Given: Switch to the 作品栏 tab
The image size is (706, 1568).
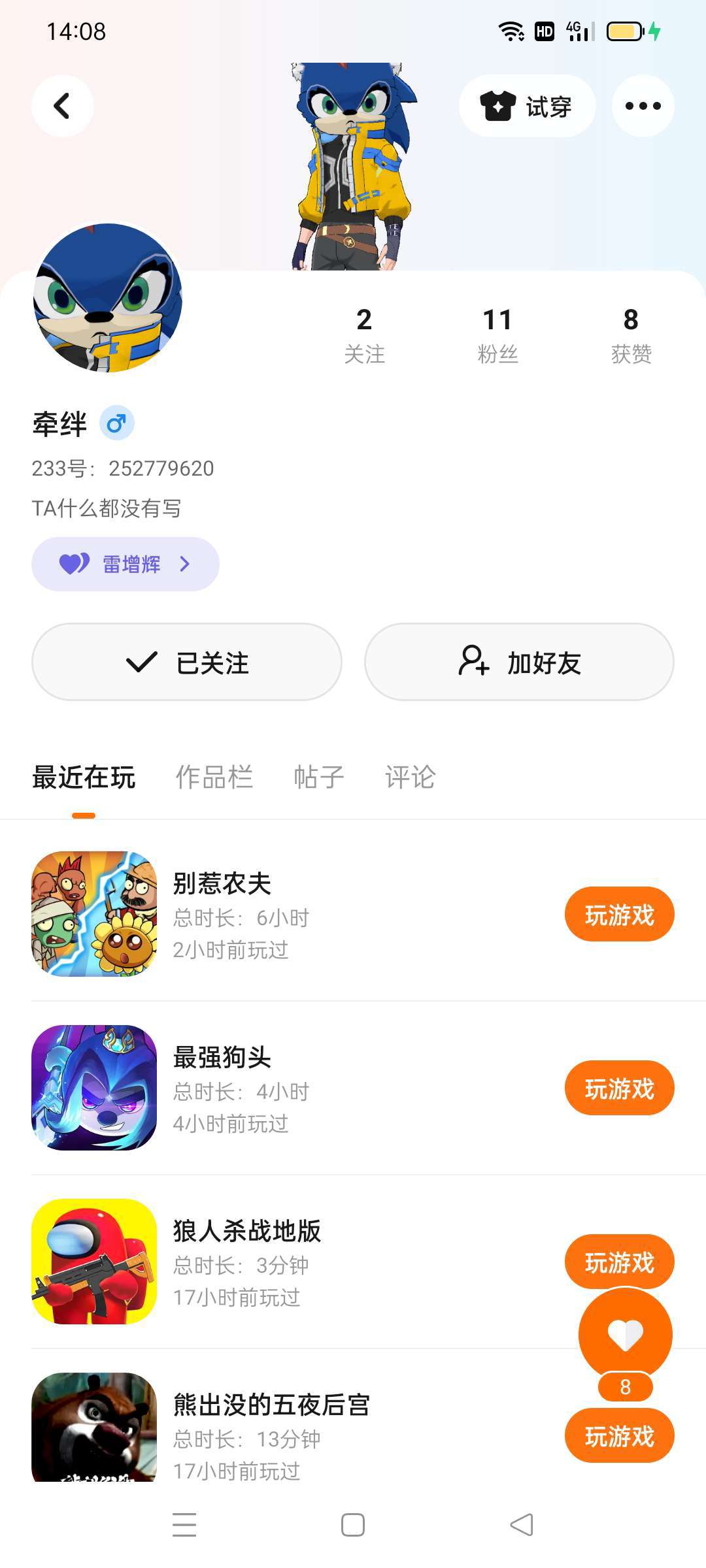Looking at the screenshot, I should tap(214, 777).
